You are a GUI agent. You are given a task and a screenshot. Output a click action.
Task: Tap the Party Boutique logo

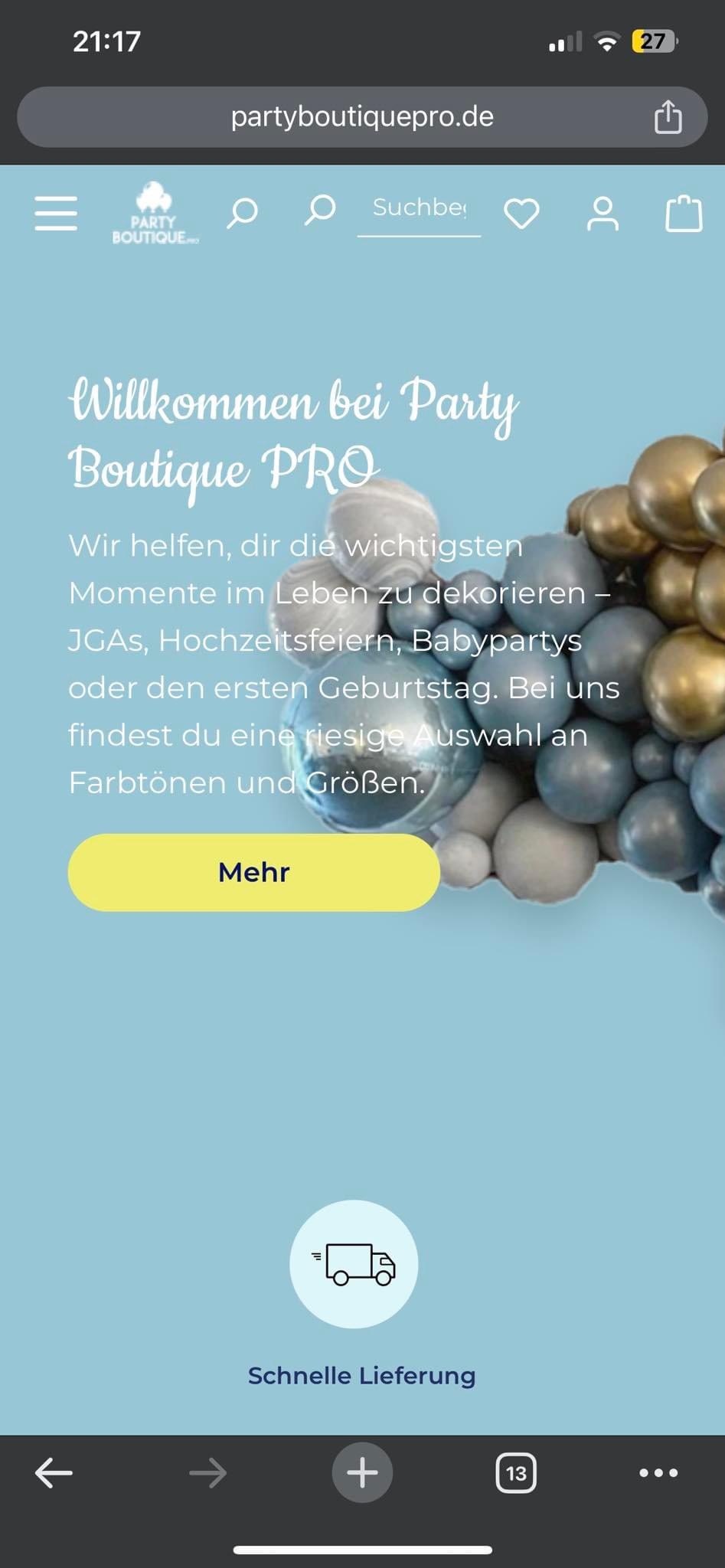point(155,214)
